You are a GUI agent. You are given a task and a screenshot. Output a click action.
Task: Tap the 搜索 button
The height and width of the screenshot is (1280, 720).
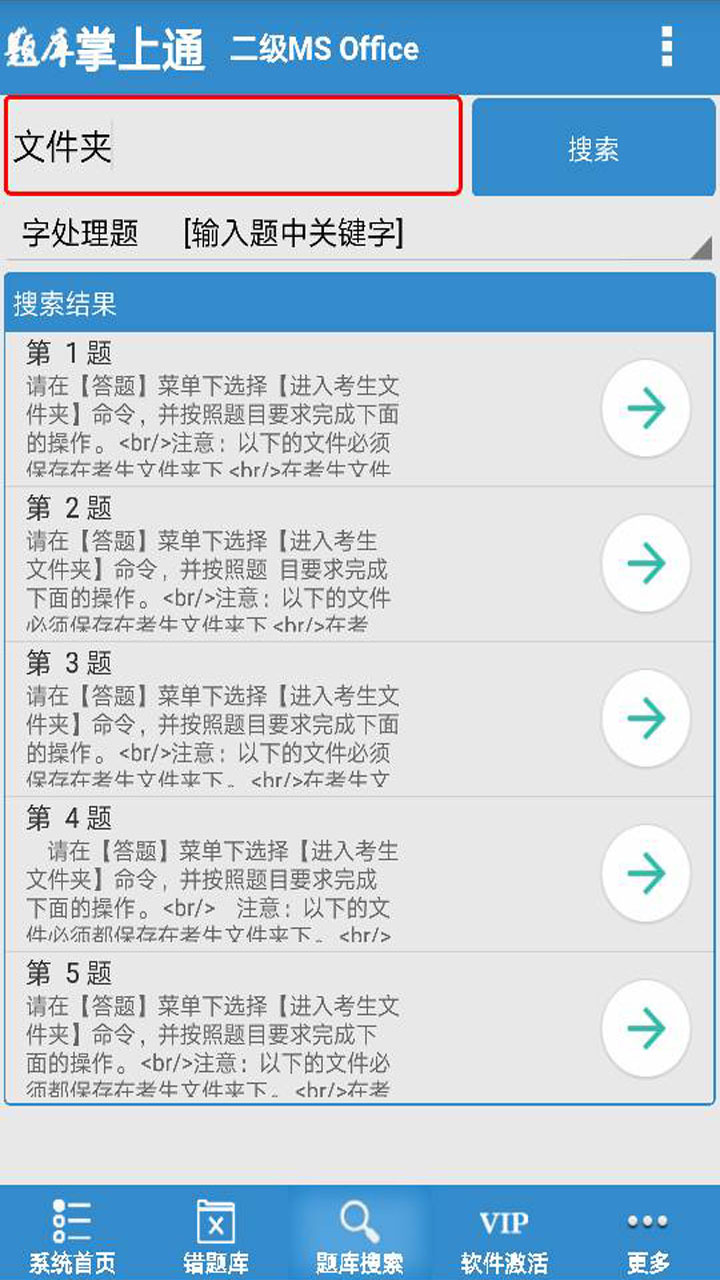[594, 147]
